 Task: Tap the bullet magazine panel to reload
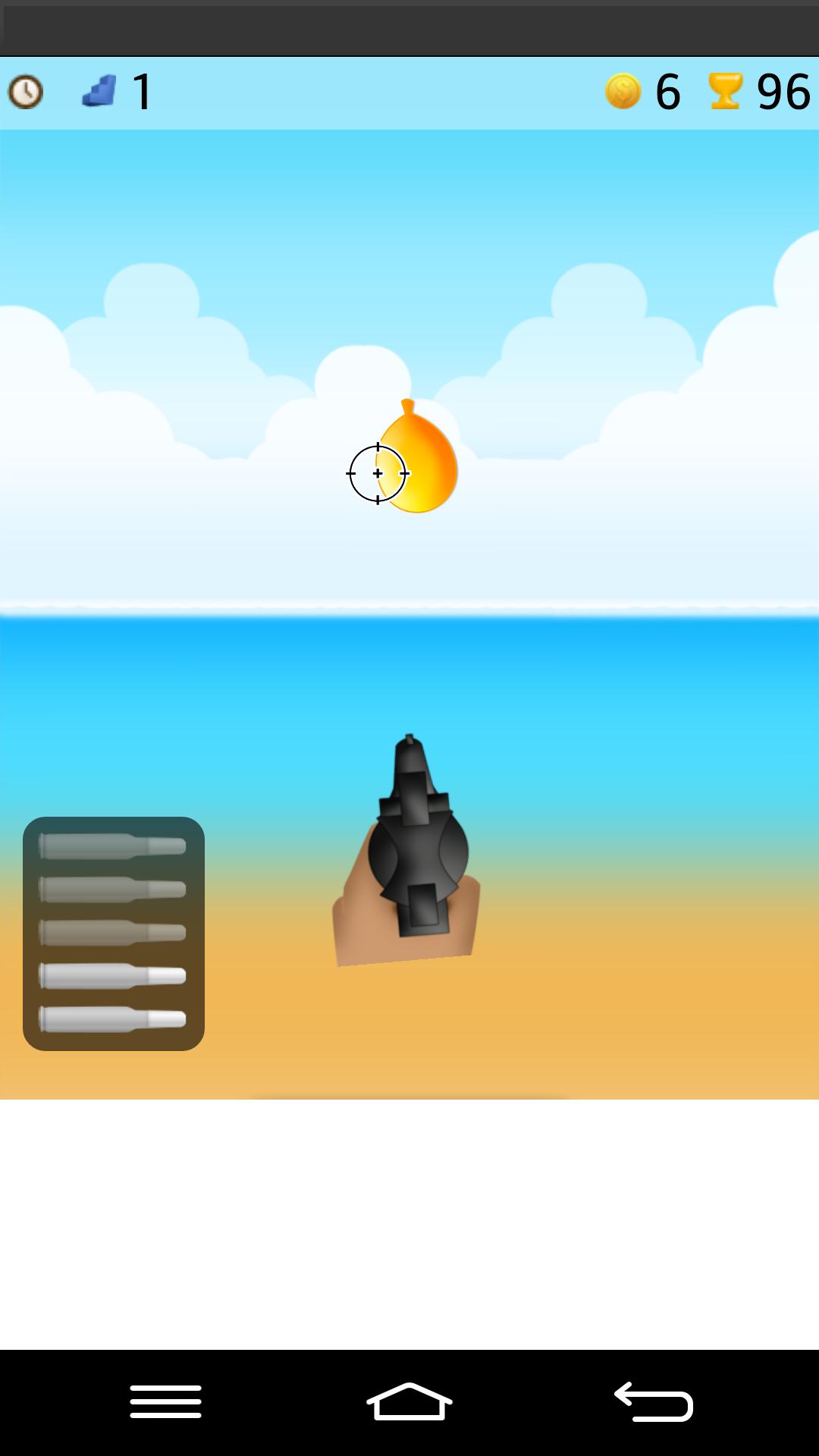click(x=114, y=934)
